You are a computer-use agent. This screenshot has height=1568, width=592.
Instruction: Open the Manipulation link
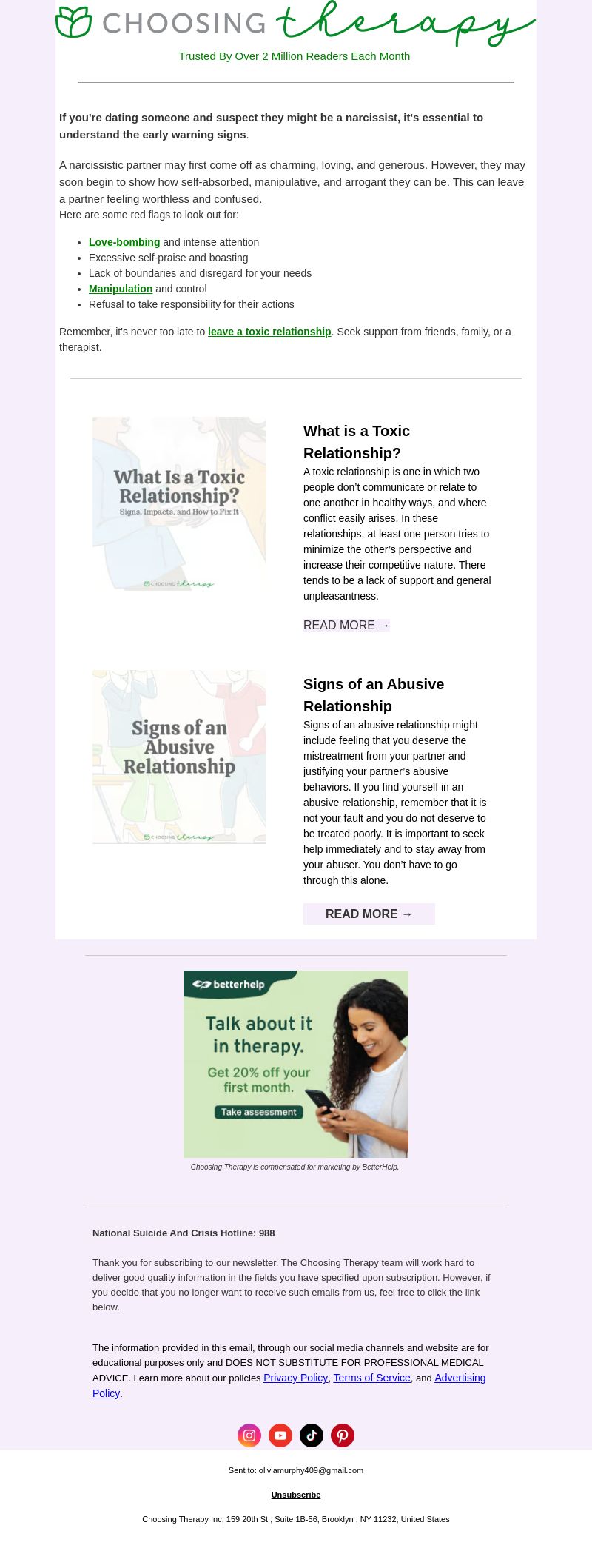121,289
